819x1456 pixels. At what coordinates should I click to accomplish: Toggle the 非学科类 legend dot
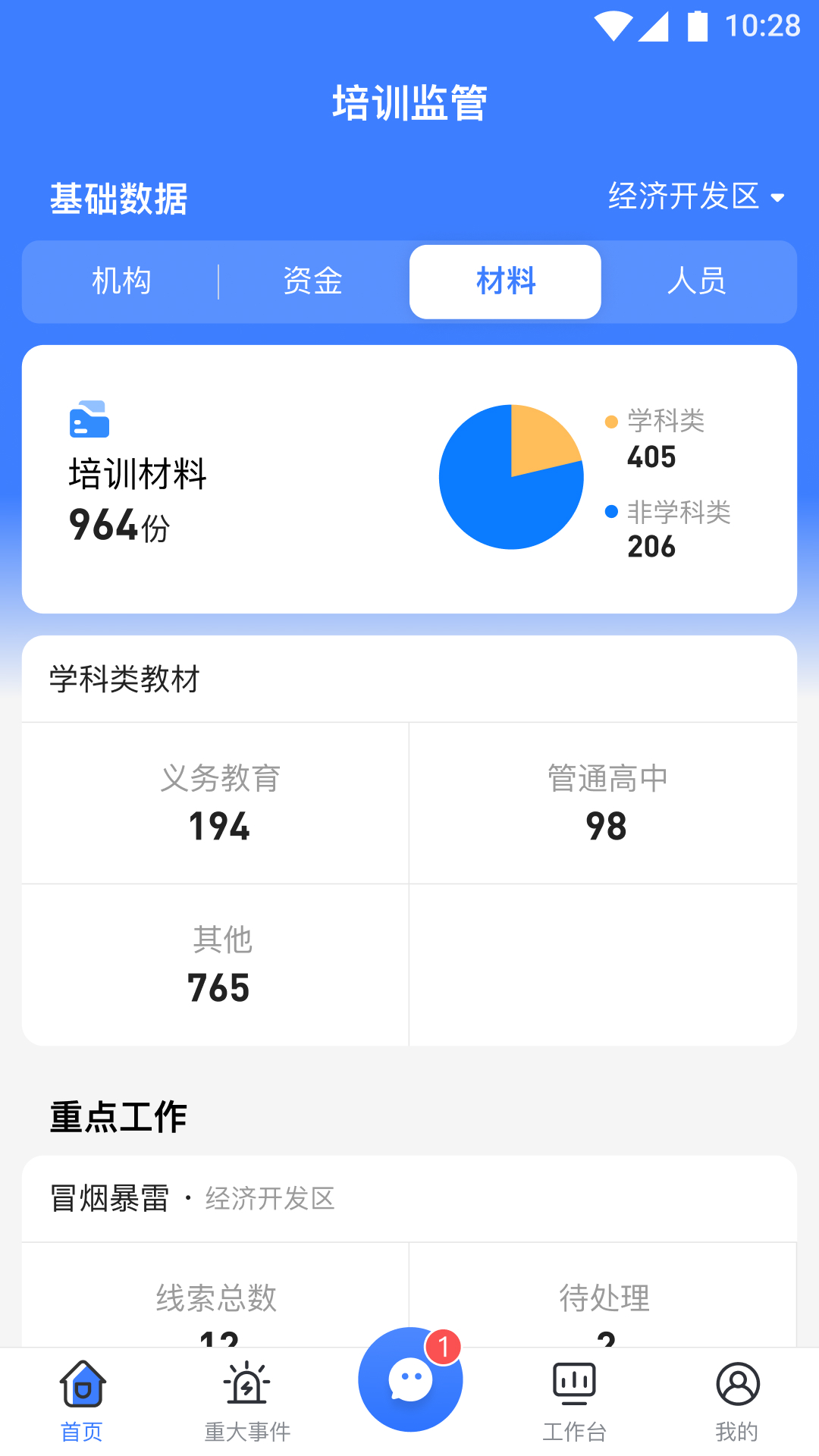click(611, 512)
